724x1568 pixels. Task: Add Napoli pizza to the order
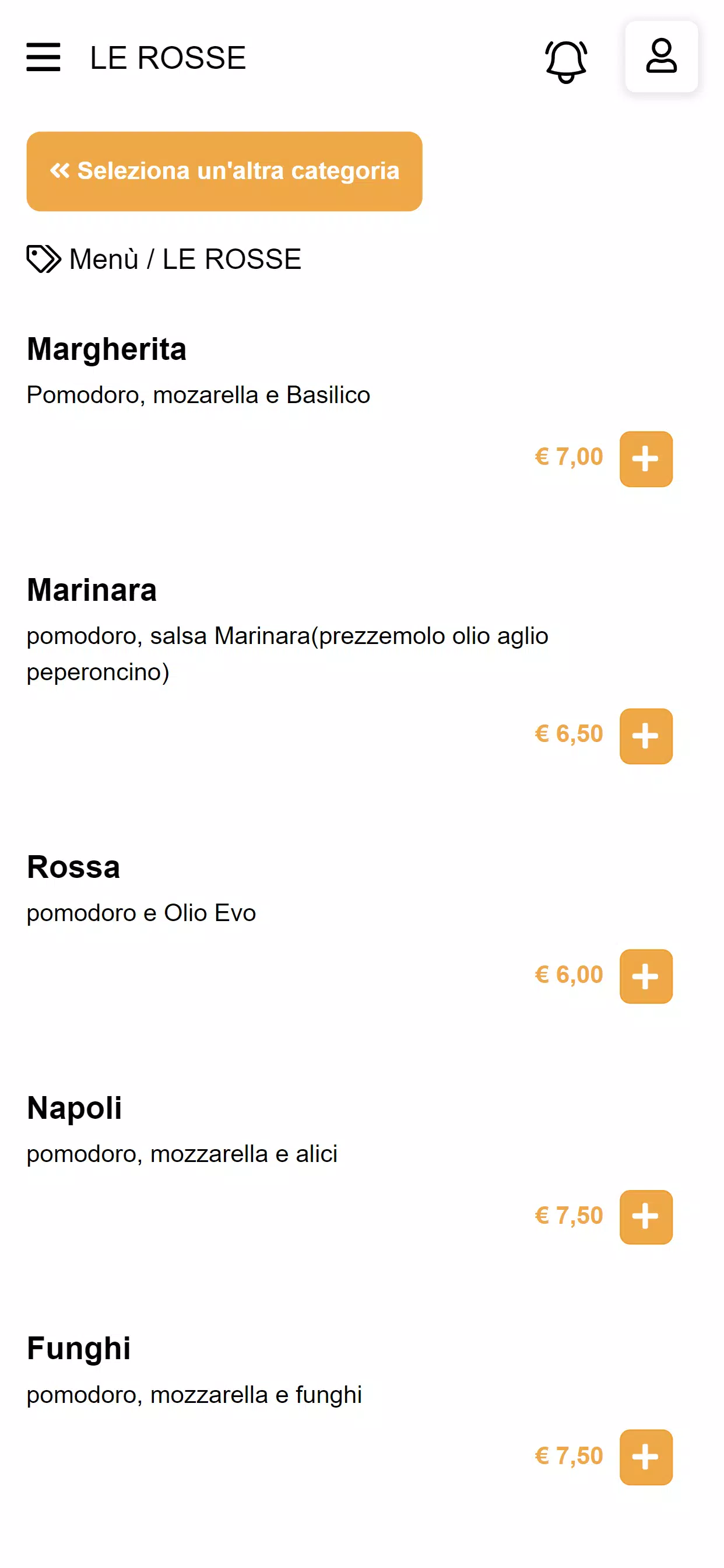(x=646, y=1217)
